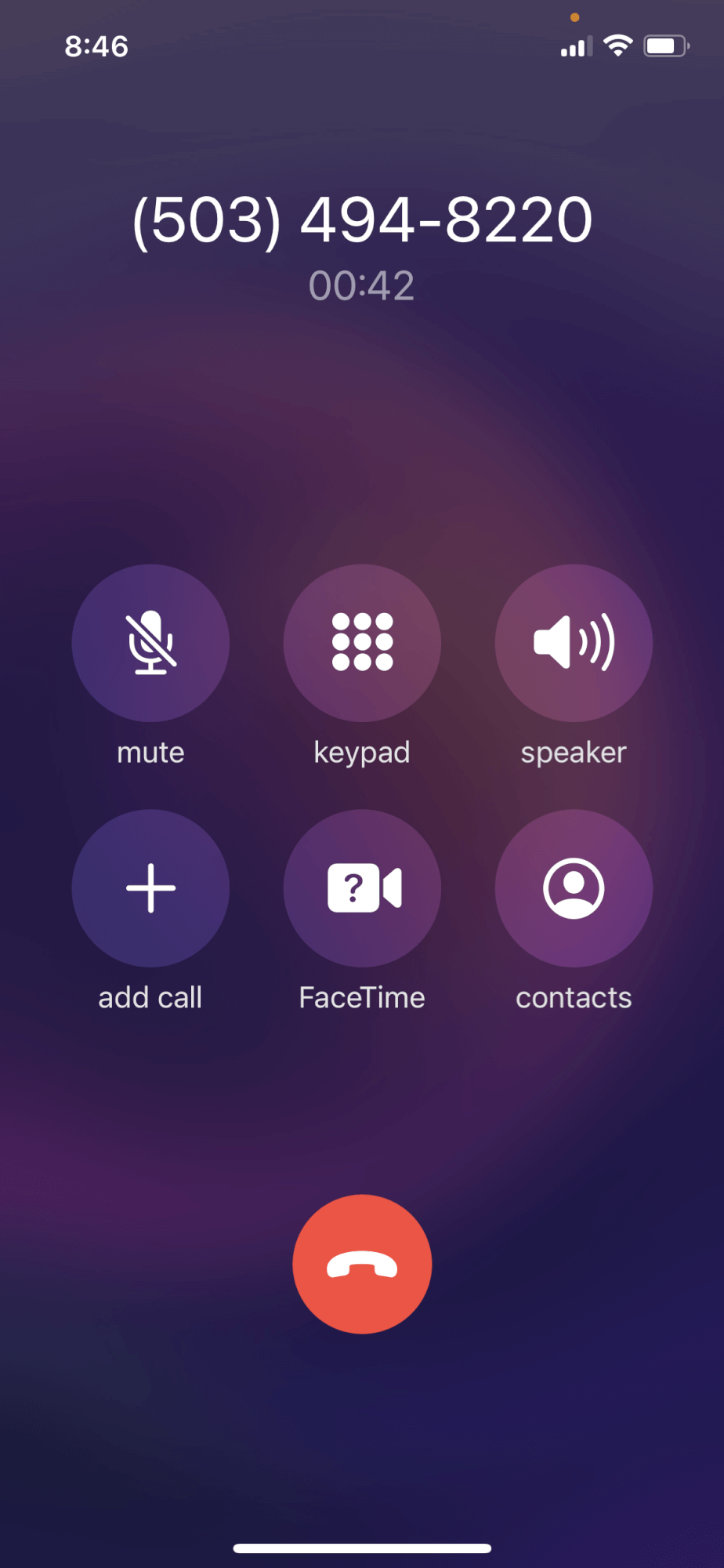Viewport: 724px width, 1568px height.
Task: Open the keypad during the call
Action: pyautogui.click(x=362, y=643)
